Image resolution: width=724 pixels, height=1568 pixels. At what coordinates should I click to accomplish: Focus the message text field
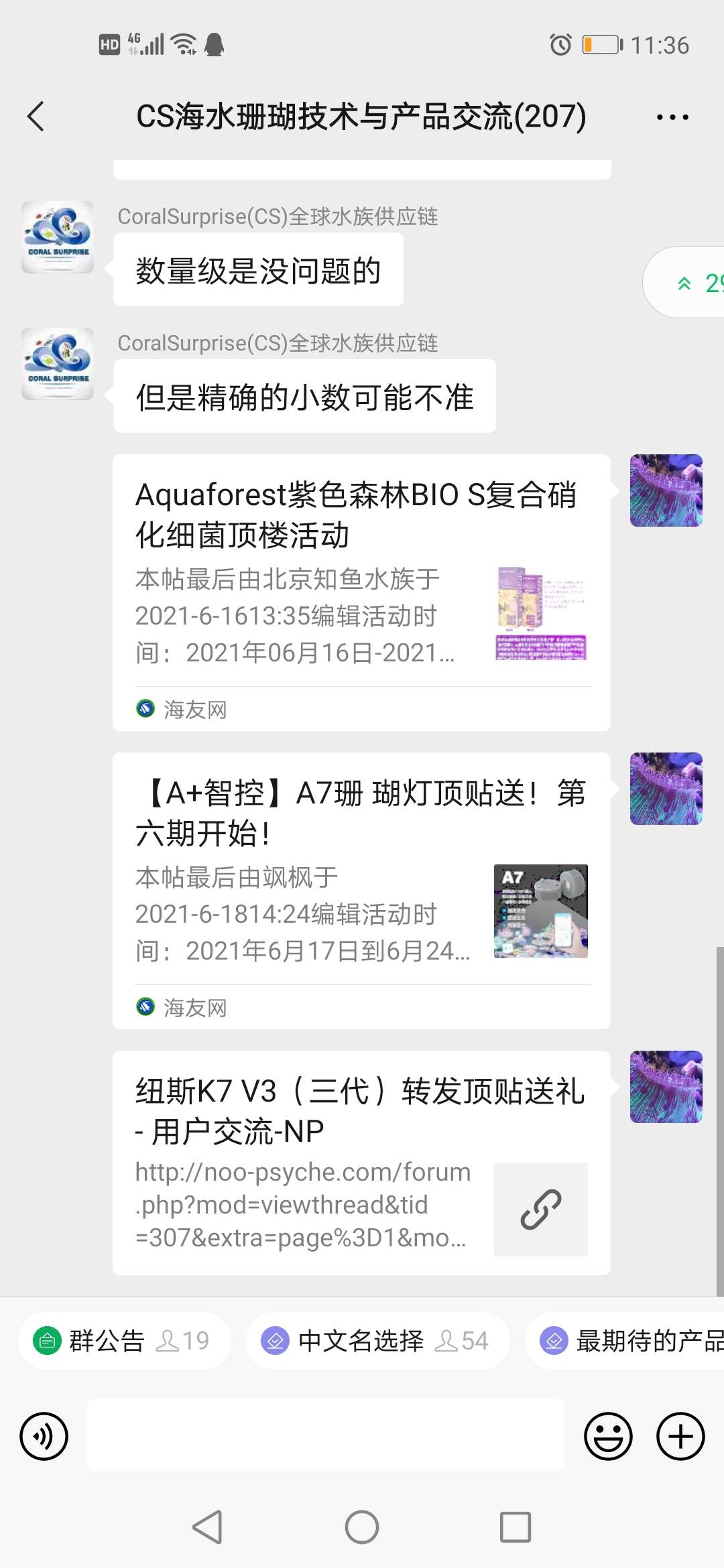(x=326, y=1436)
